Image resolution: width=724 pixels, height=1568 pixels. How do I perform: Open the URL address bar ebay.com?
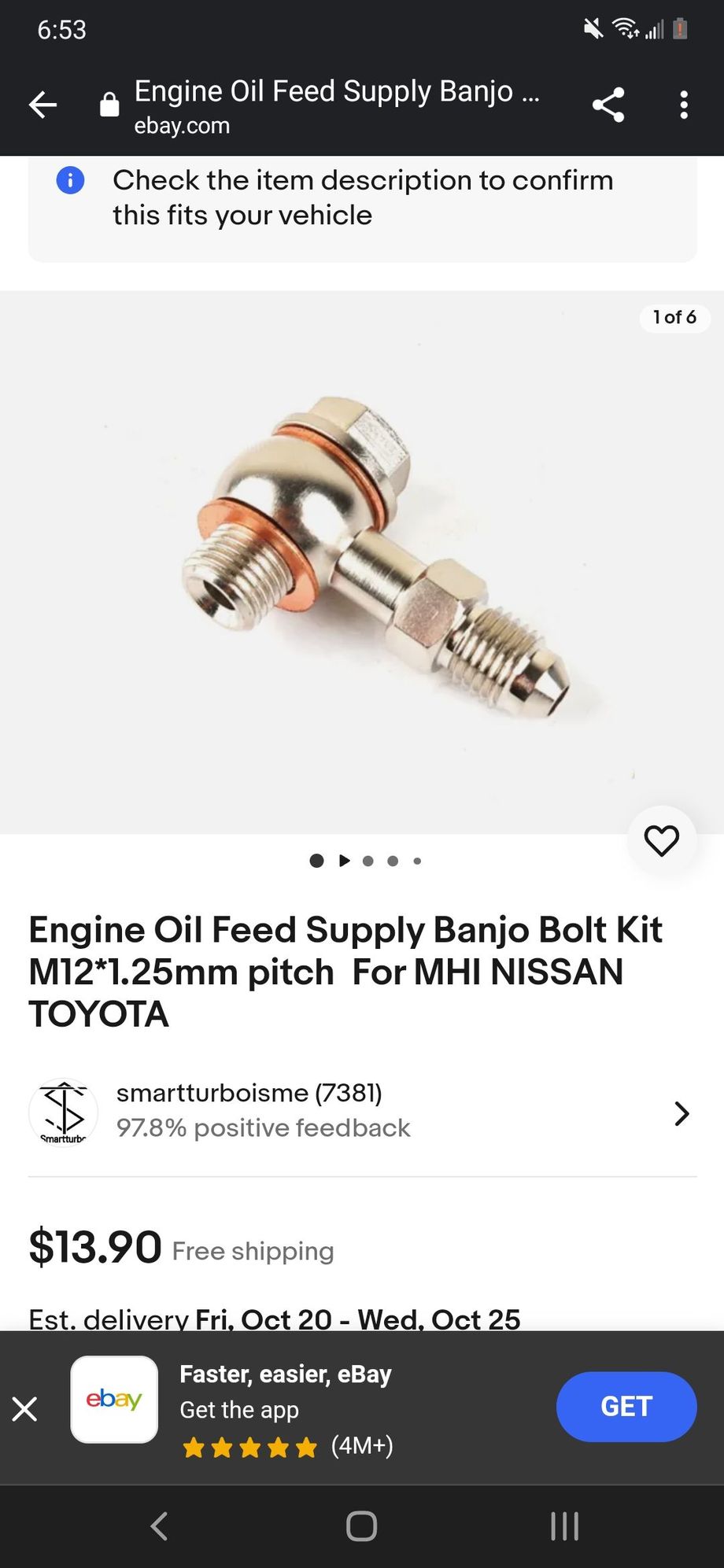click(331, 106)
